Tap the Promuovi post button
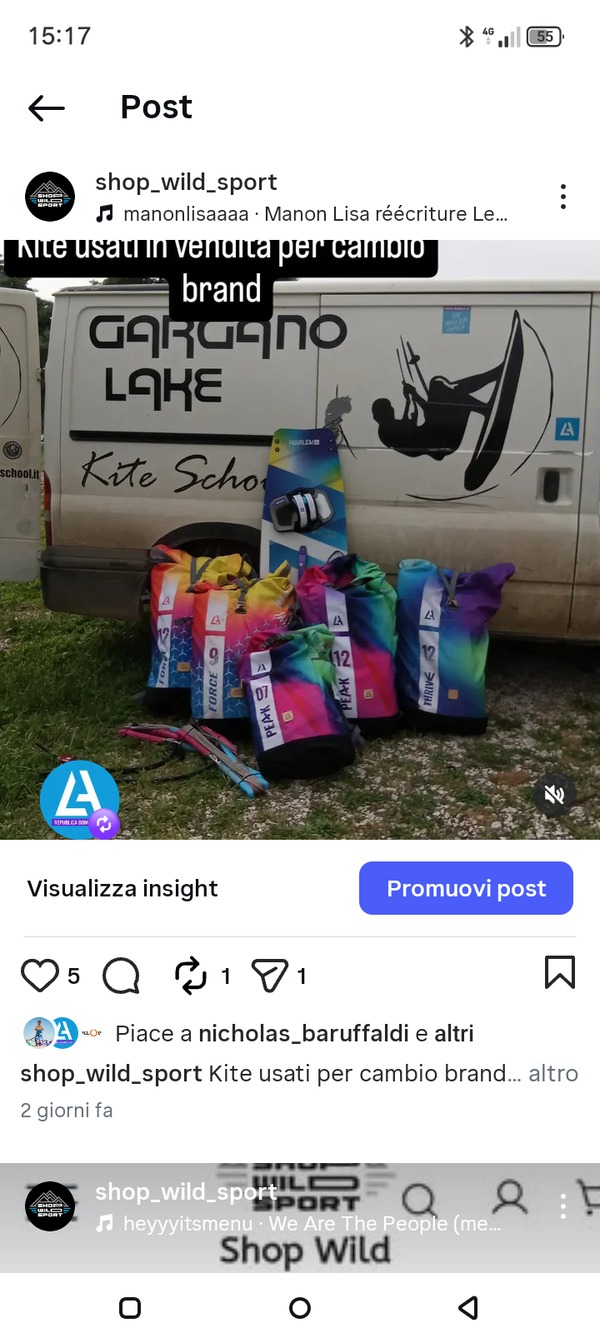Image resolution: width=600 pixels, height=1343 pixels. pyautogui.click(x=466, y=888)
